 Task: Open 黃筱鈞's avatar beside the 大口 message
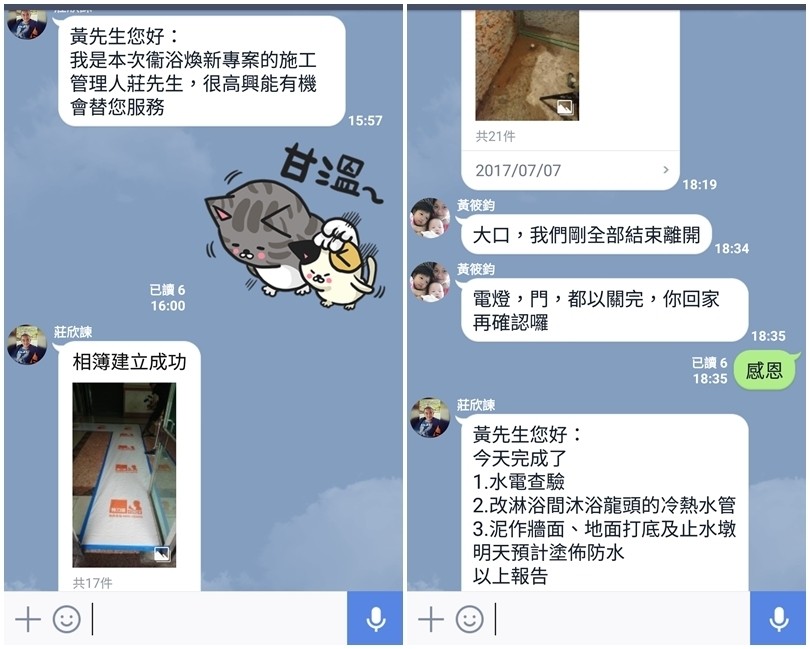point(430,217)
